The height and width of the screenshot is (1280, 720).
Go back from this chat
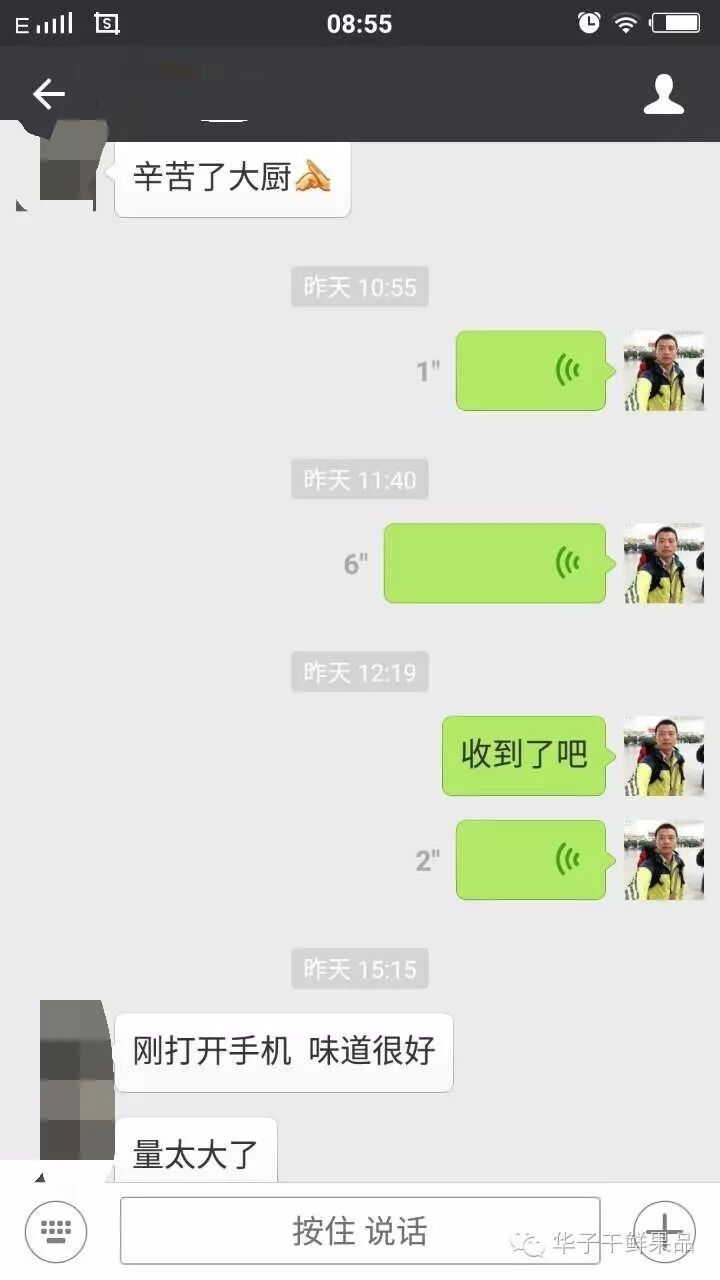48,95
